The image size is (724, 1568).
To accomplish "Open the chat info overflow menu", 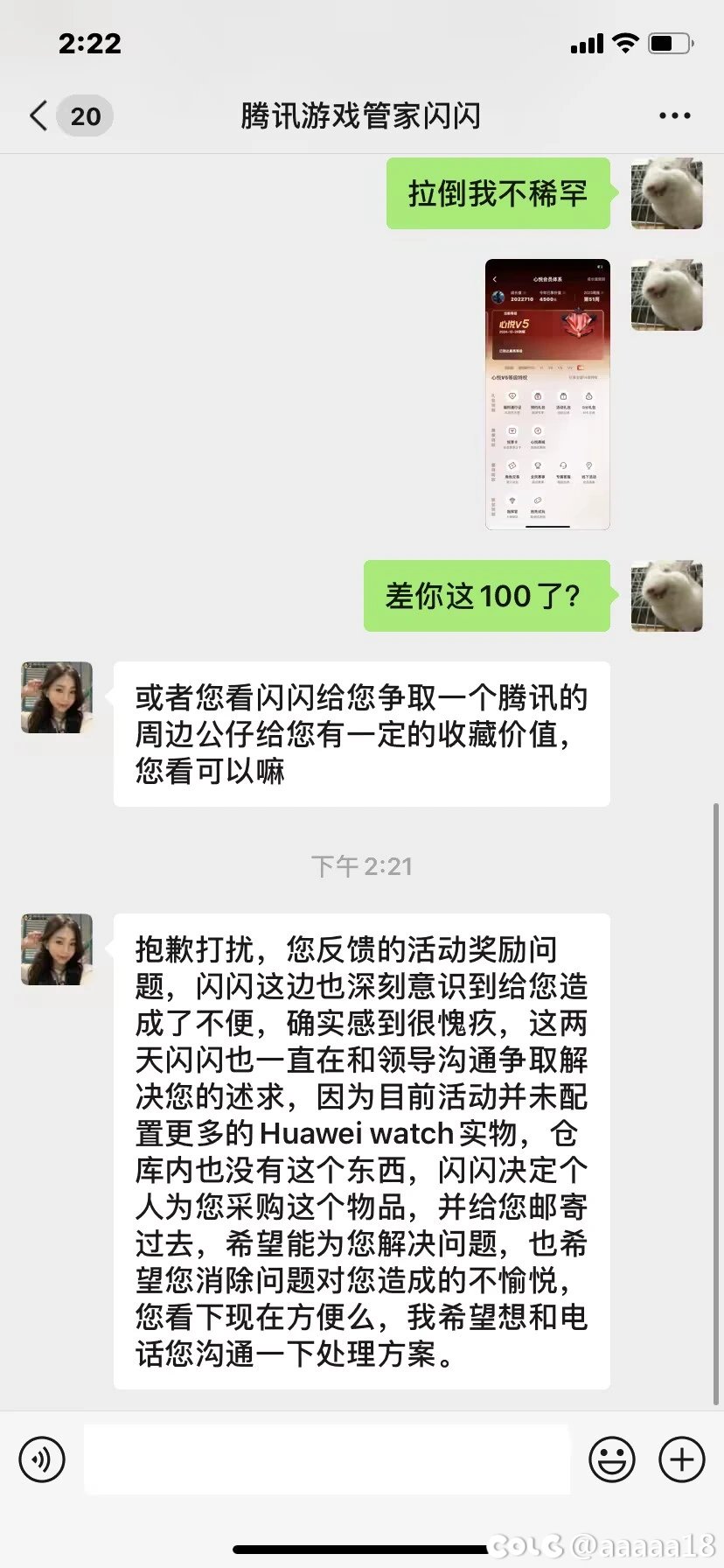I will [674, 115].
